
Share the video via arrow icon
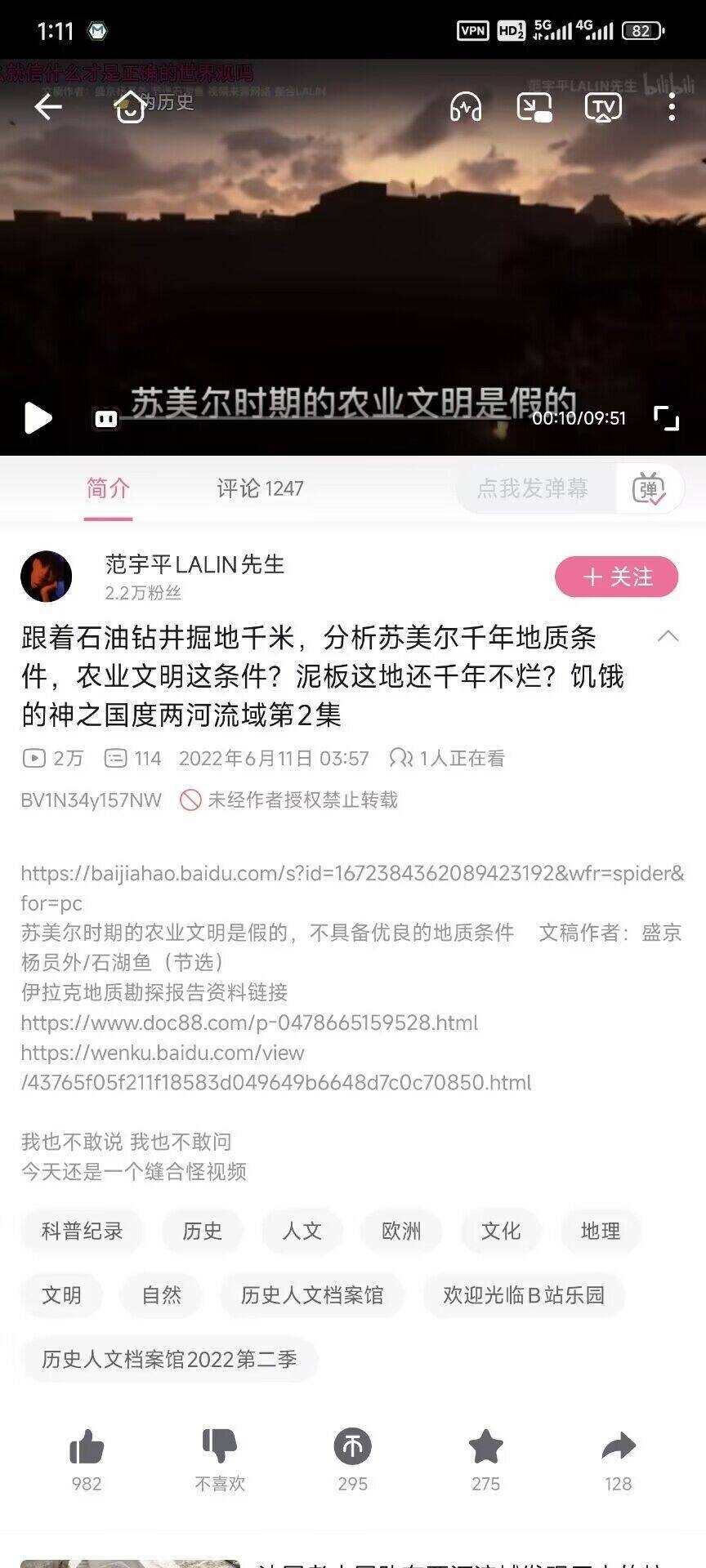pos(618,1448)
